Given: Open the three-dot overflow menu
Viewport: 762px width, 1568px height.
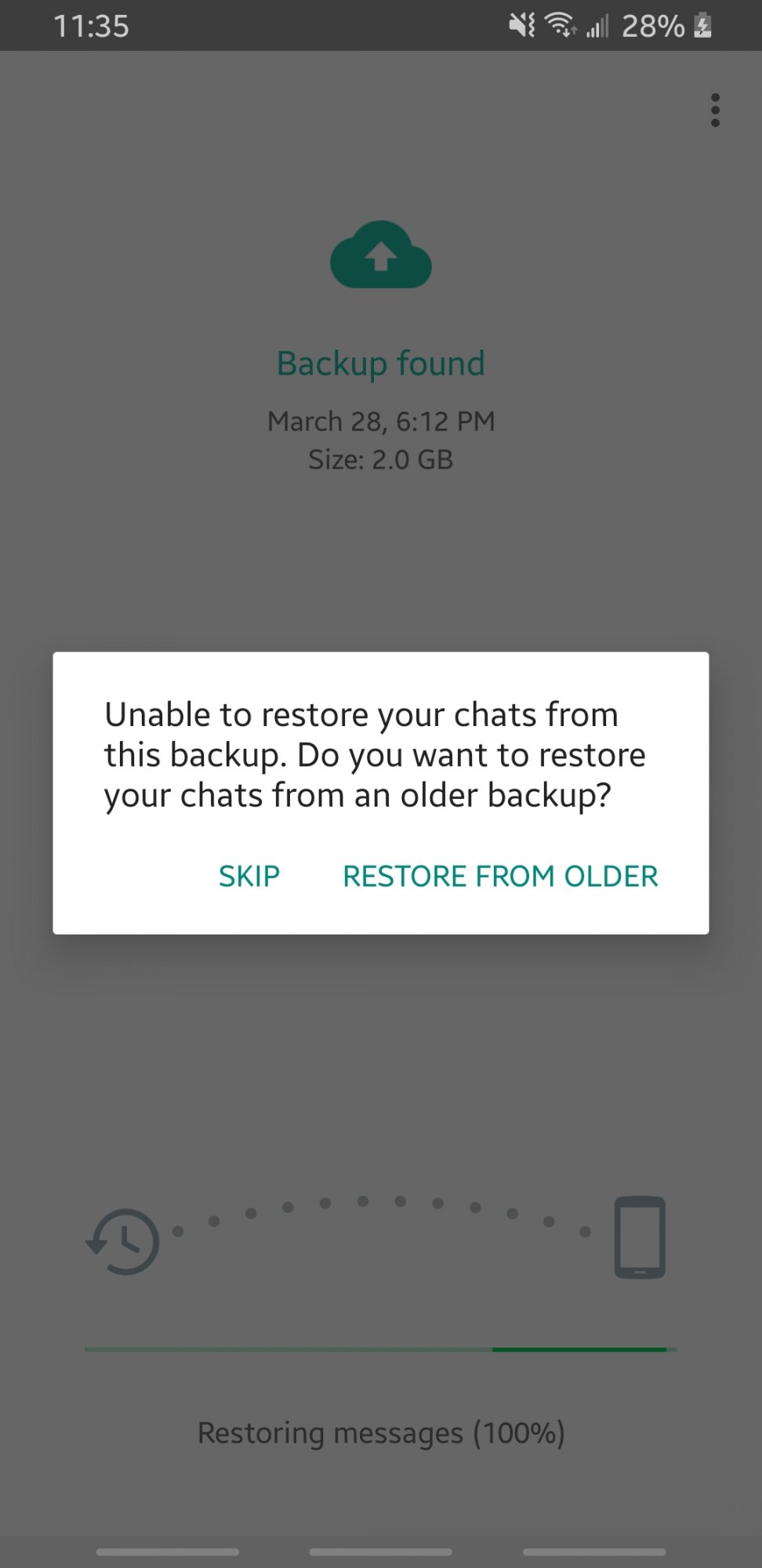Looking at the screenshot, I should click(715, 111).
